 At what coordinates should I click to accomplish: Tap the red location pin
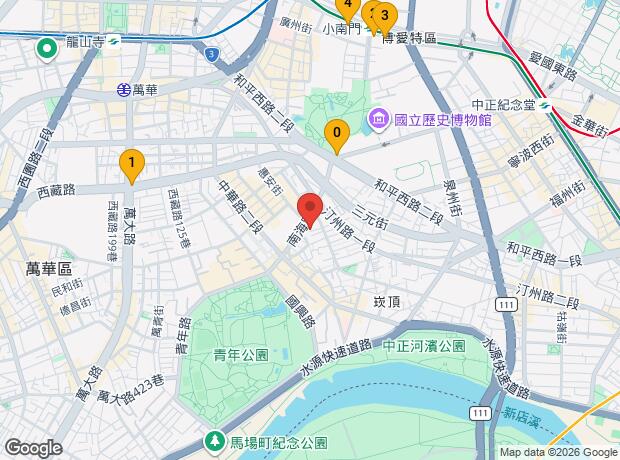(x=310, y=210)
